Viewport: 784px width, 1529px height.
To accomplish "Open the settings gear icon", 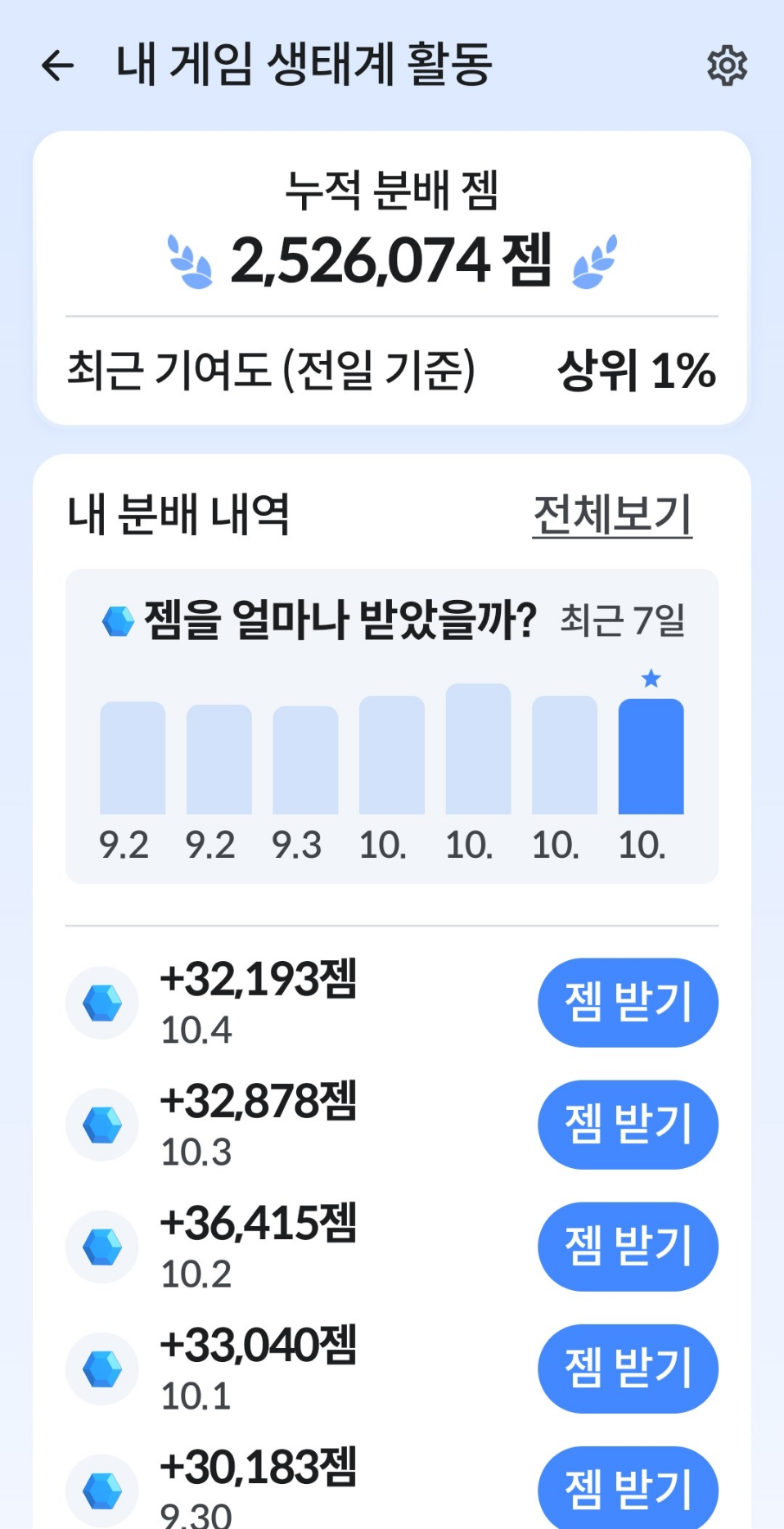I will point(727,65).
